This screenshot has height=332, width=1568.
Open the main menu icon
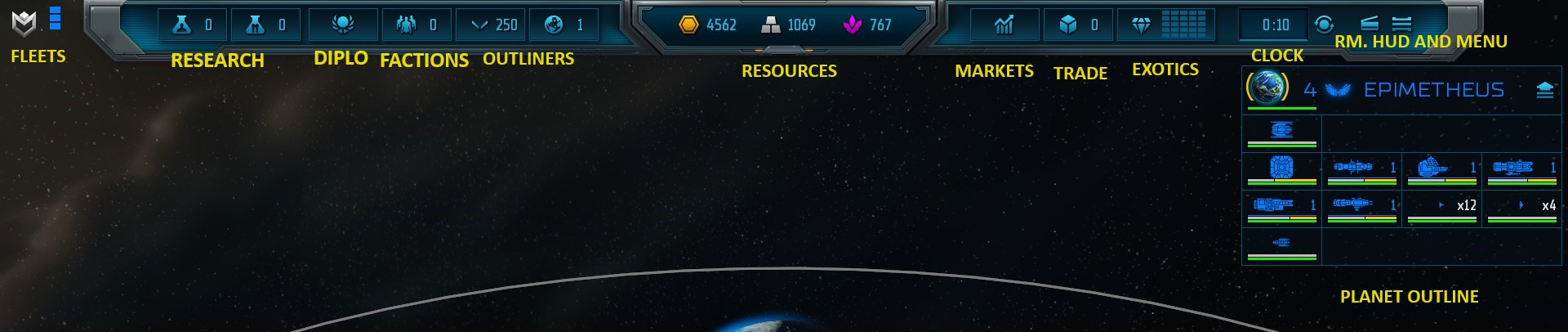pyautogui.click(x=1401, y=24)
